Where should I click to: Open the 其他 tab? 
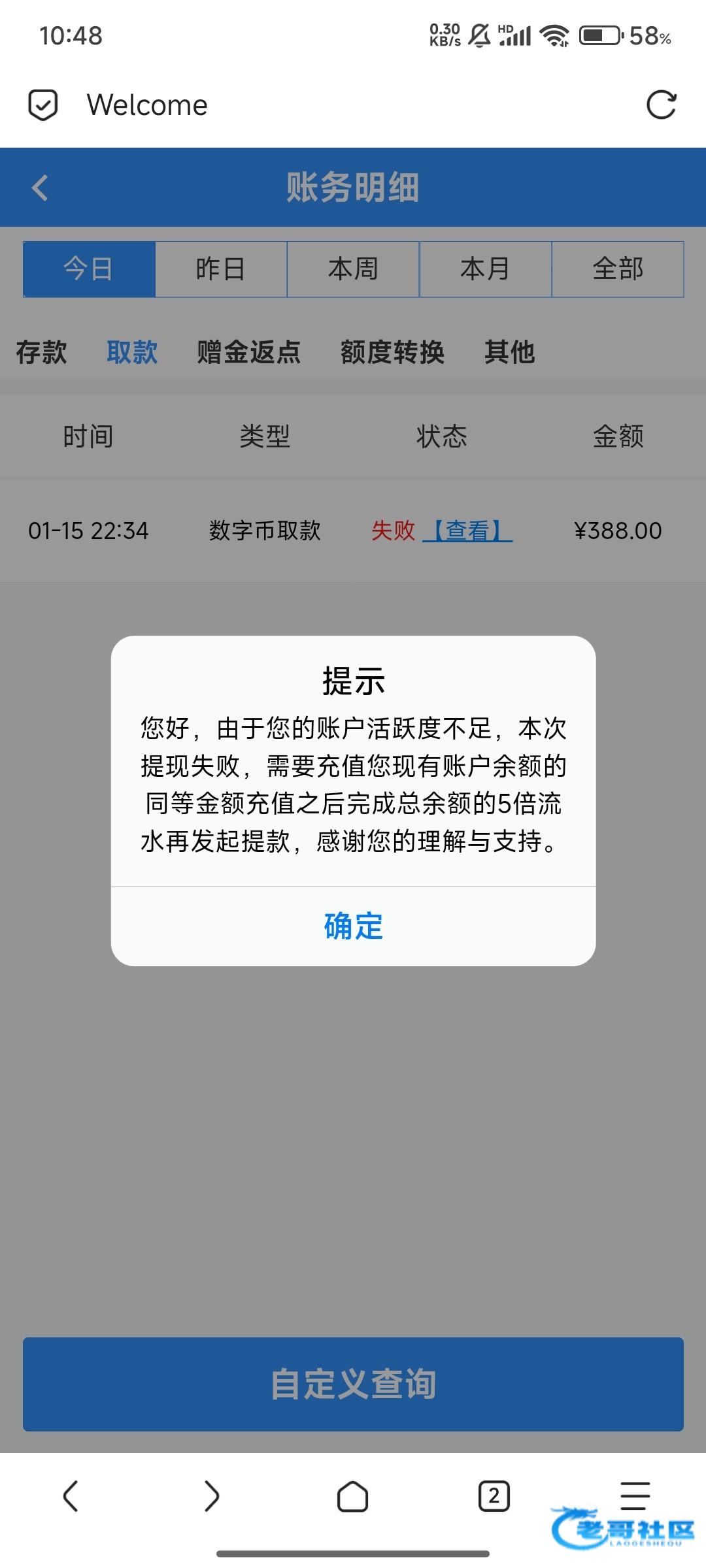pos(509,352)
